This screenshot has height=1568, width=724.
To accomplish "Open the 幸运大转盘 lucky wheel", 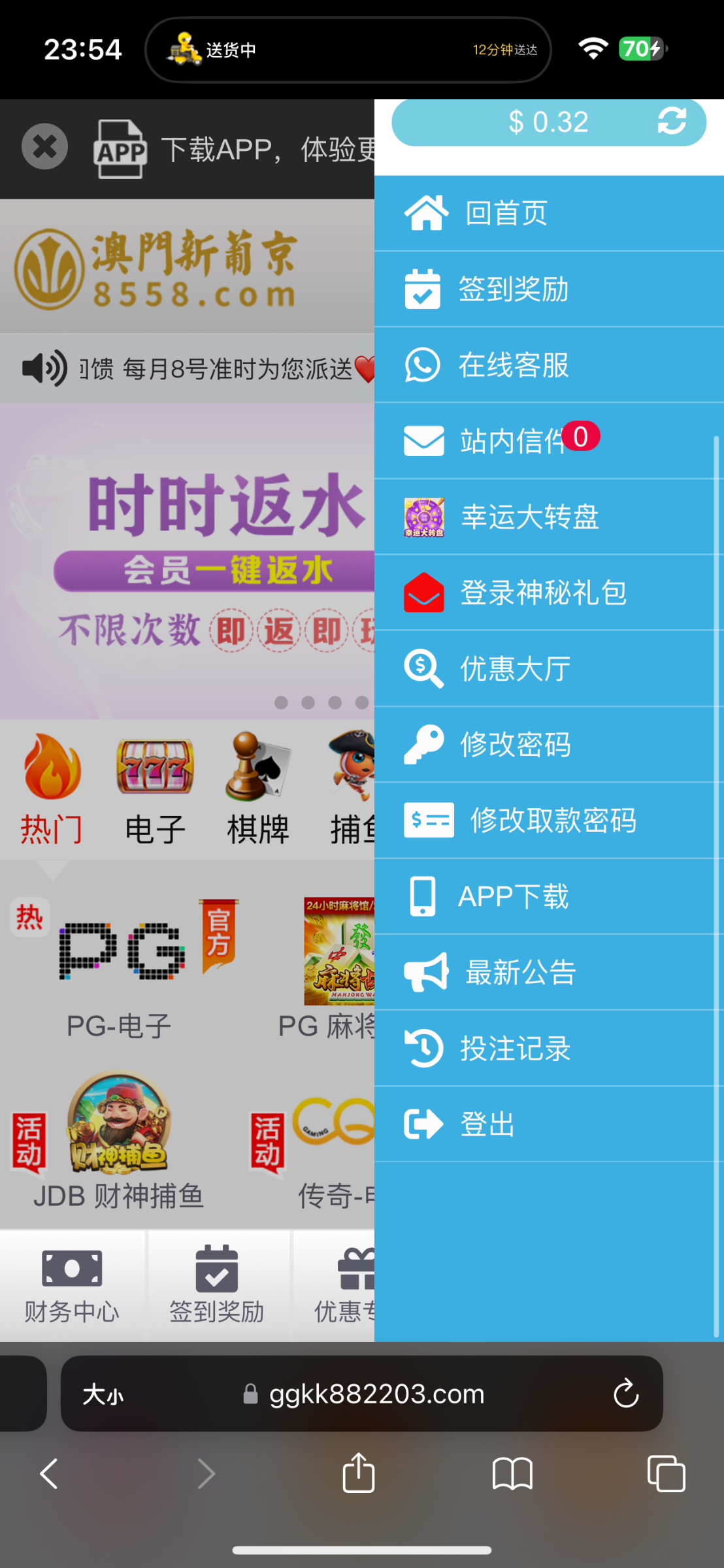I will click(x=529, y=516).
